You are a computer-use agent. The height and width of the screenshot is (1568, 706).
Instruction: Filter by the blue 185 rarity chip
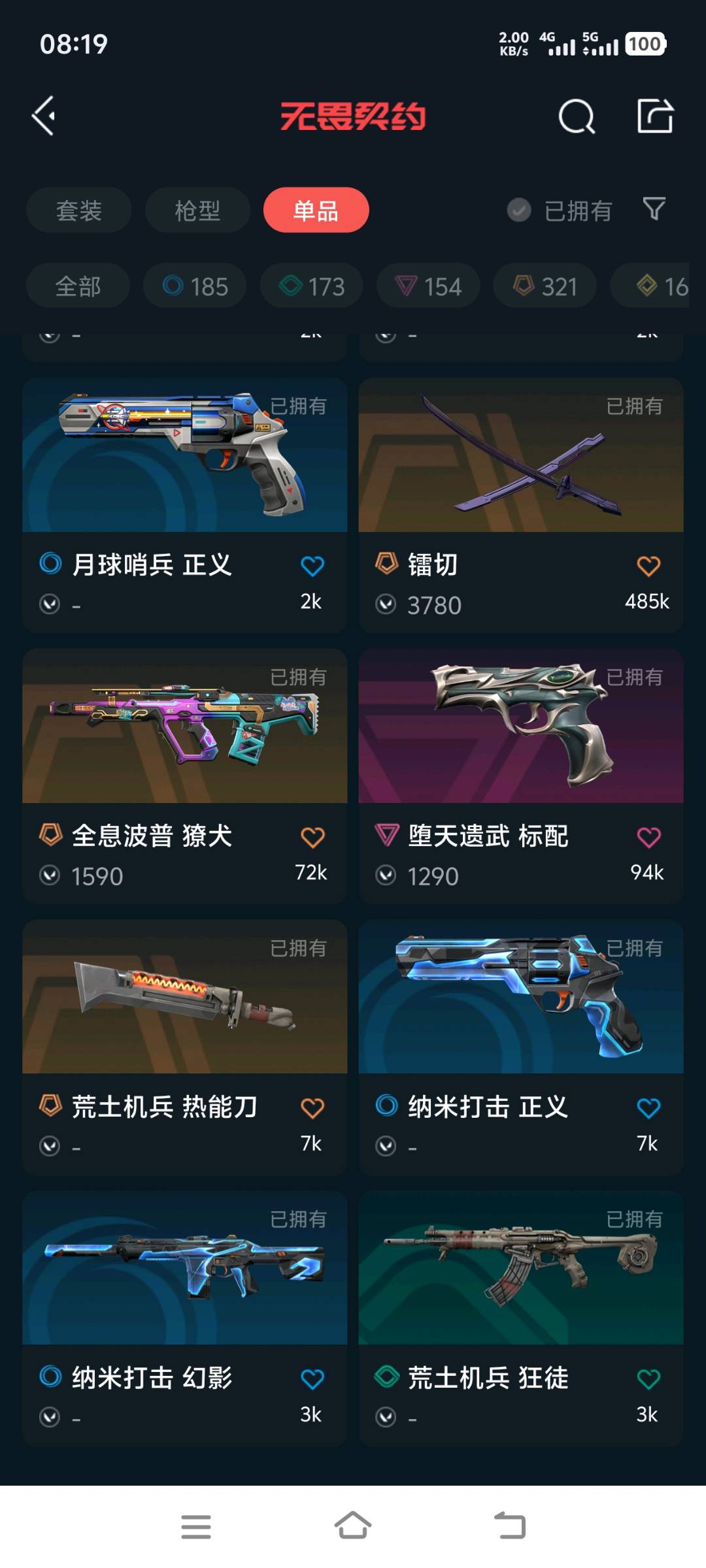[x=195, y=286]
